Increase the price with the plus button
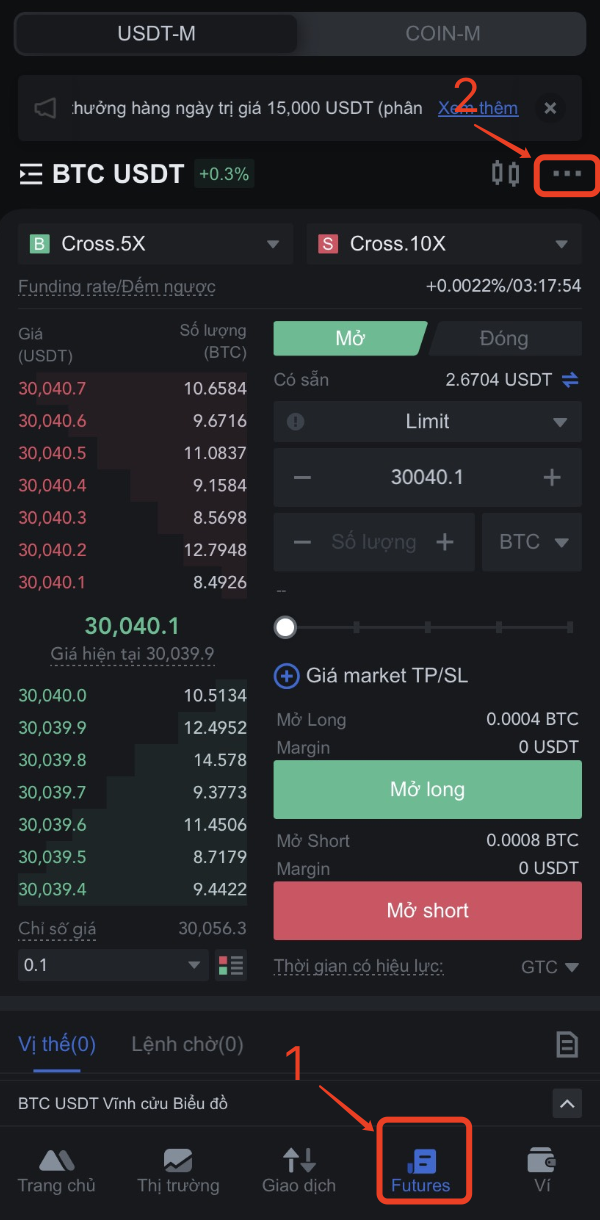This screenshot has height=1220, width=600. pos(552,478)
